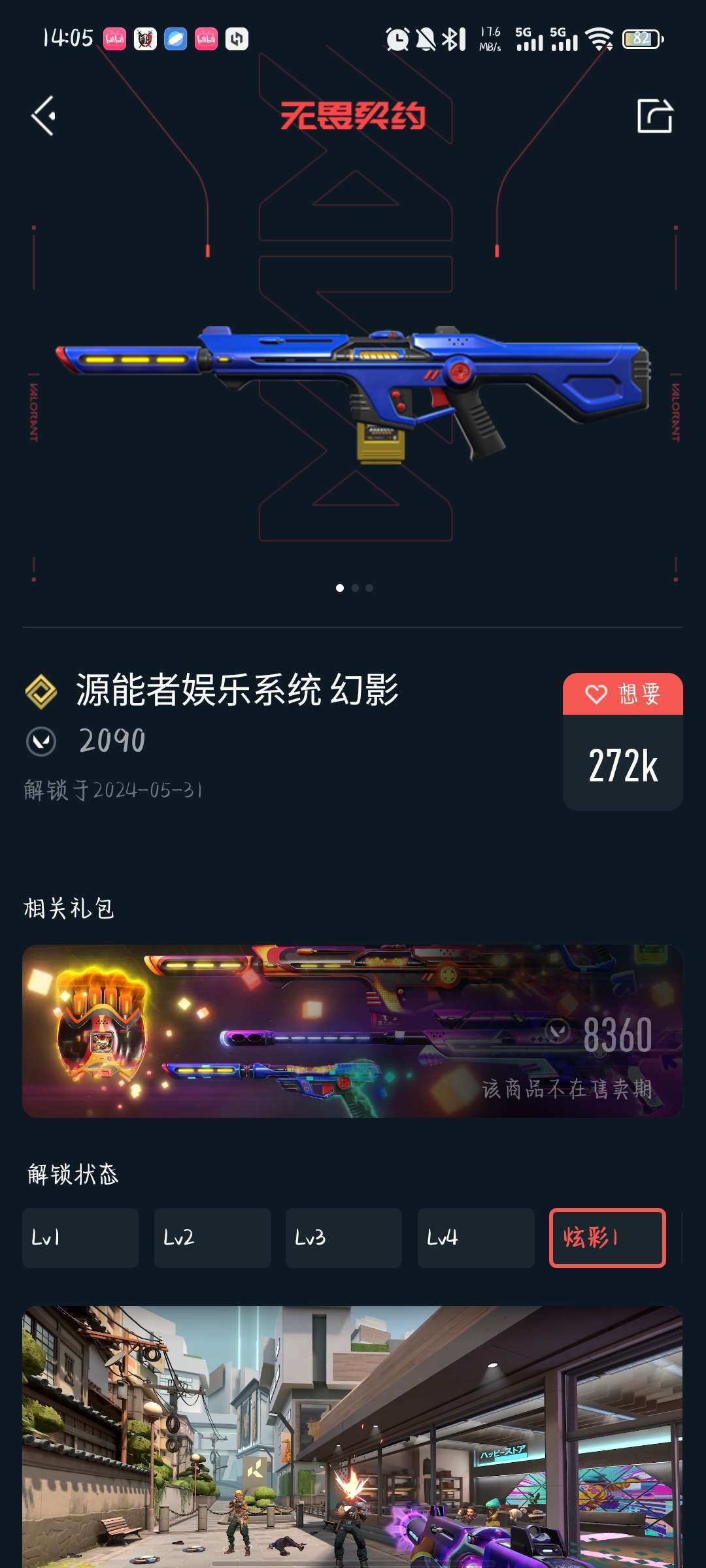
Task: Tap the 想要 wishlist heart button
Action: (622, 694)
